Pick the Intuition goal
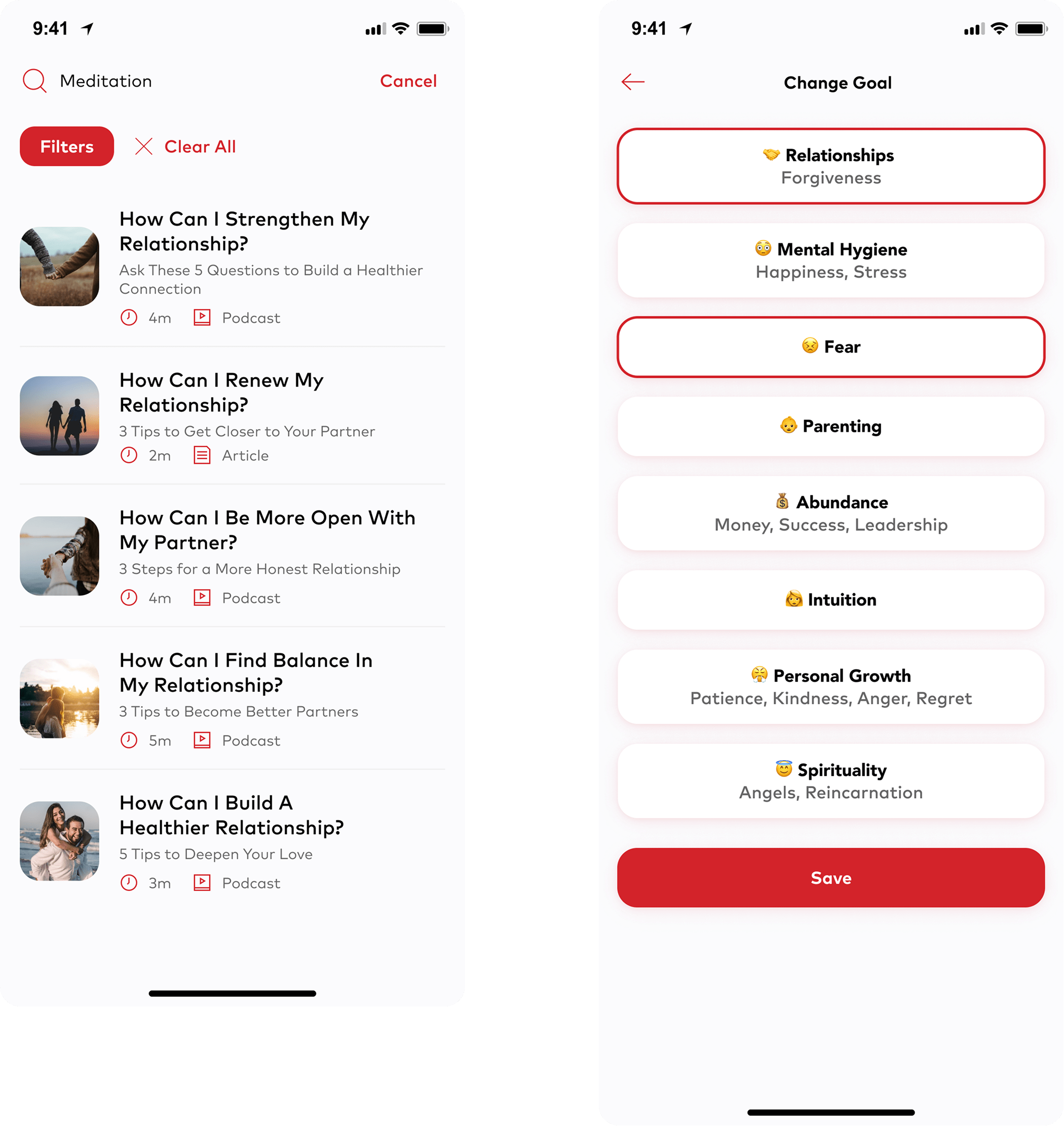Image resolution: width=1064 pixels, height=1126 pixels. (830, 600)
